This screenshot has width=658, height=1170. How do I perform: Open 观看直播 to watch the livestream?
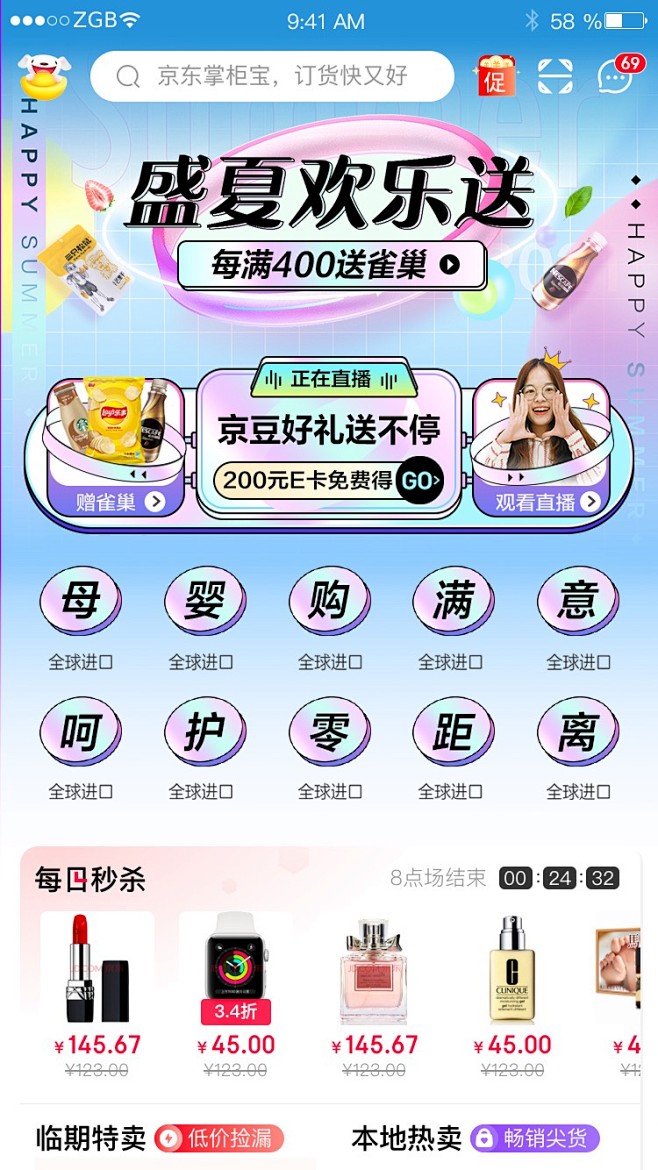tap(542, 446)
